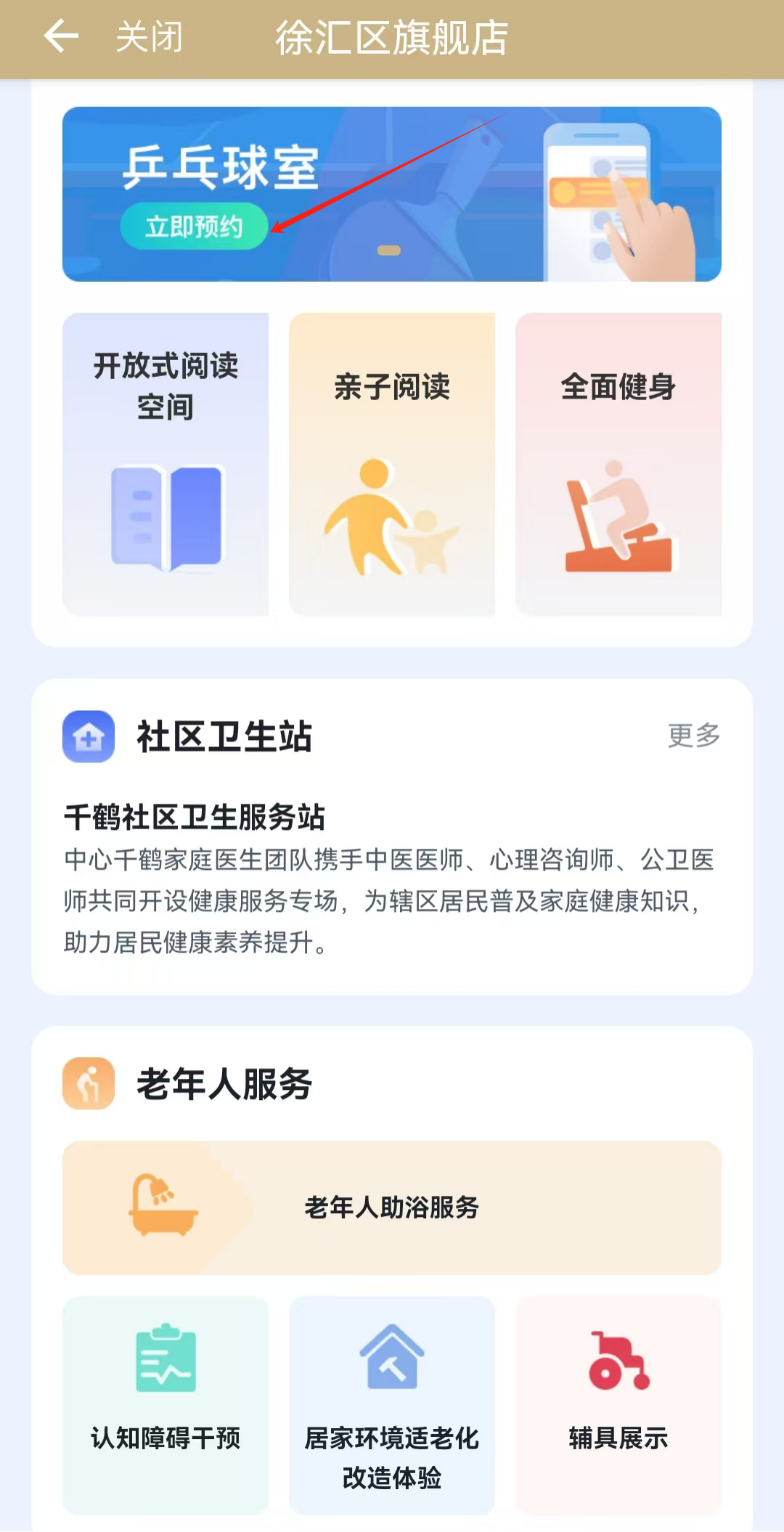
Task: Open the 开放式阅读空间 card
Action: click(x=166, y=464)
